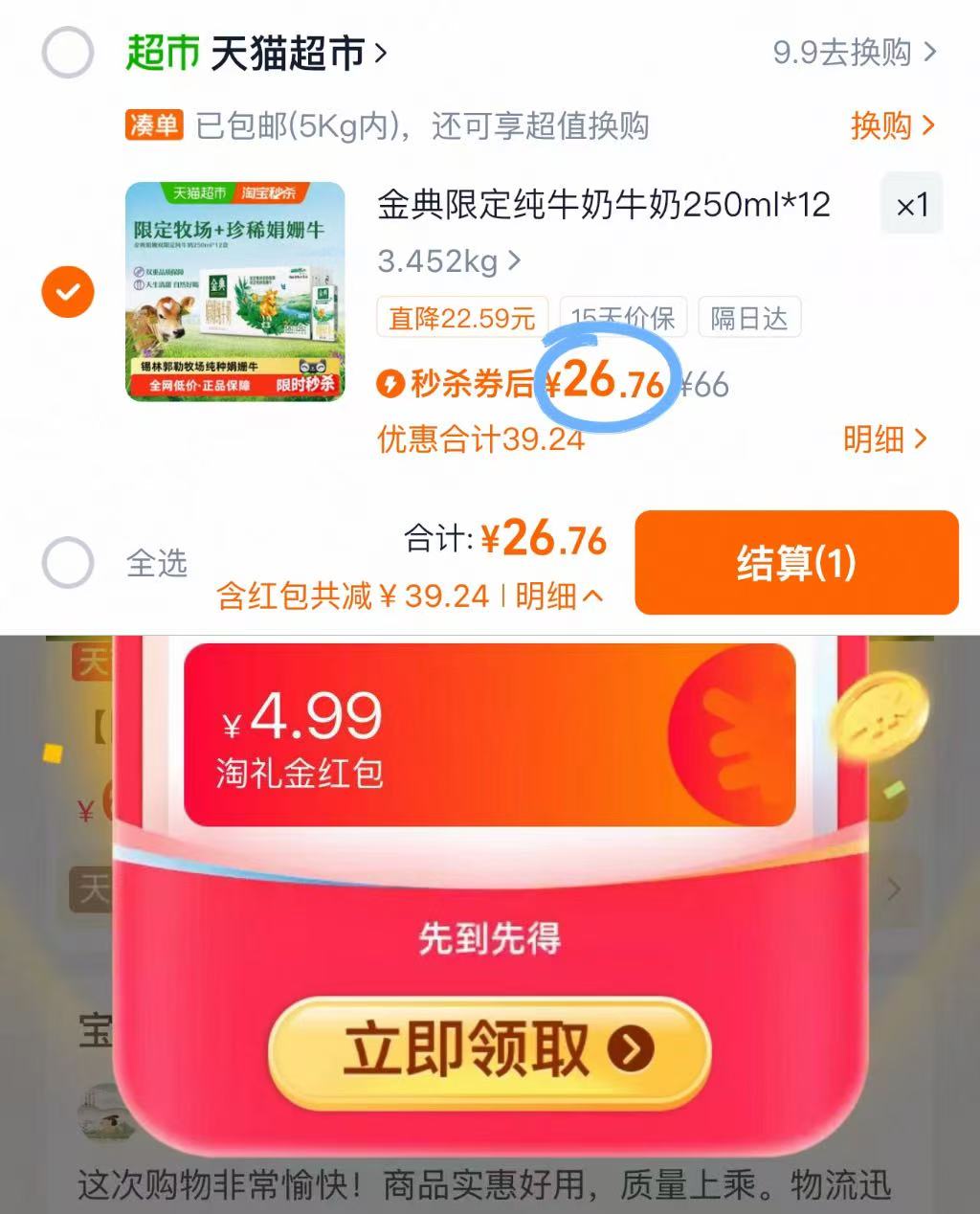Open the 换购 exchange purchase page
The width and height of the screenshot is (980, 1214).
pos(890,127)
